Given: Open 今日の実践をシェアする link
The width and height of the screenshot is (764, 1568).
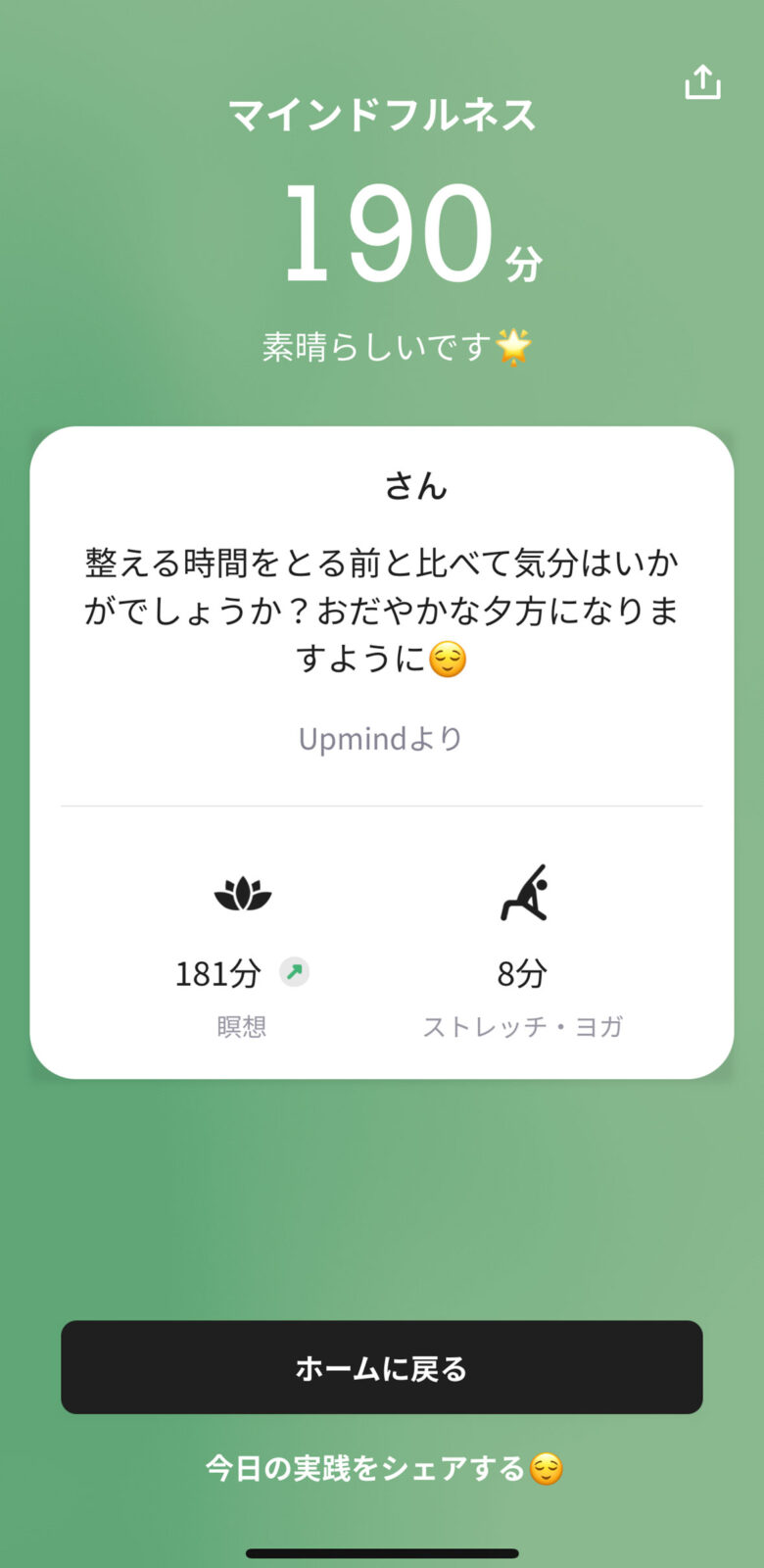Looking at the screenshot, I should [381, 1466].
